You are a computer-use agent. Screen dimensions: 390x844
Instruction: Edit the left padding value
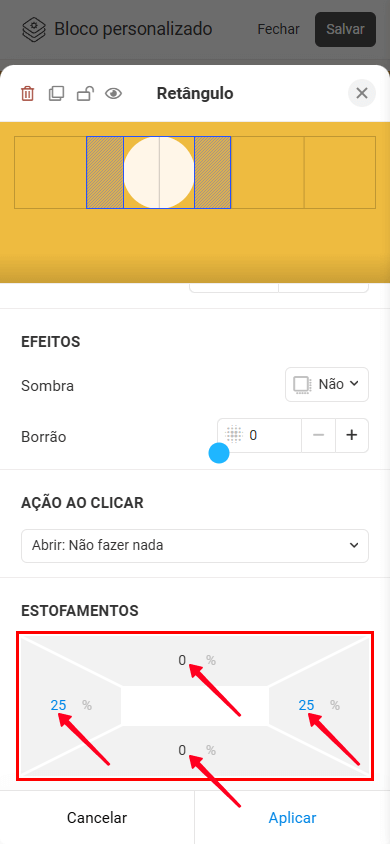coord(59,705)
